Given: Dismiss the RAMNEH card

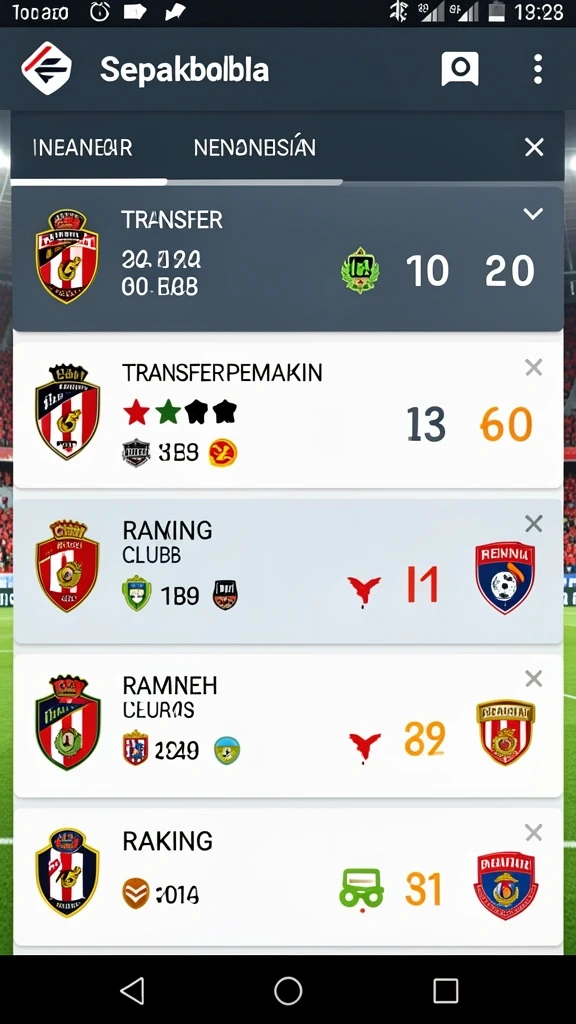Looking at the screenshot, I should point(534,679).
